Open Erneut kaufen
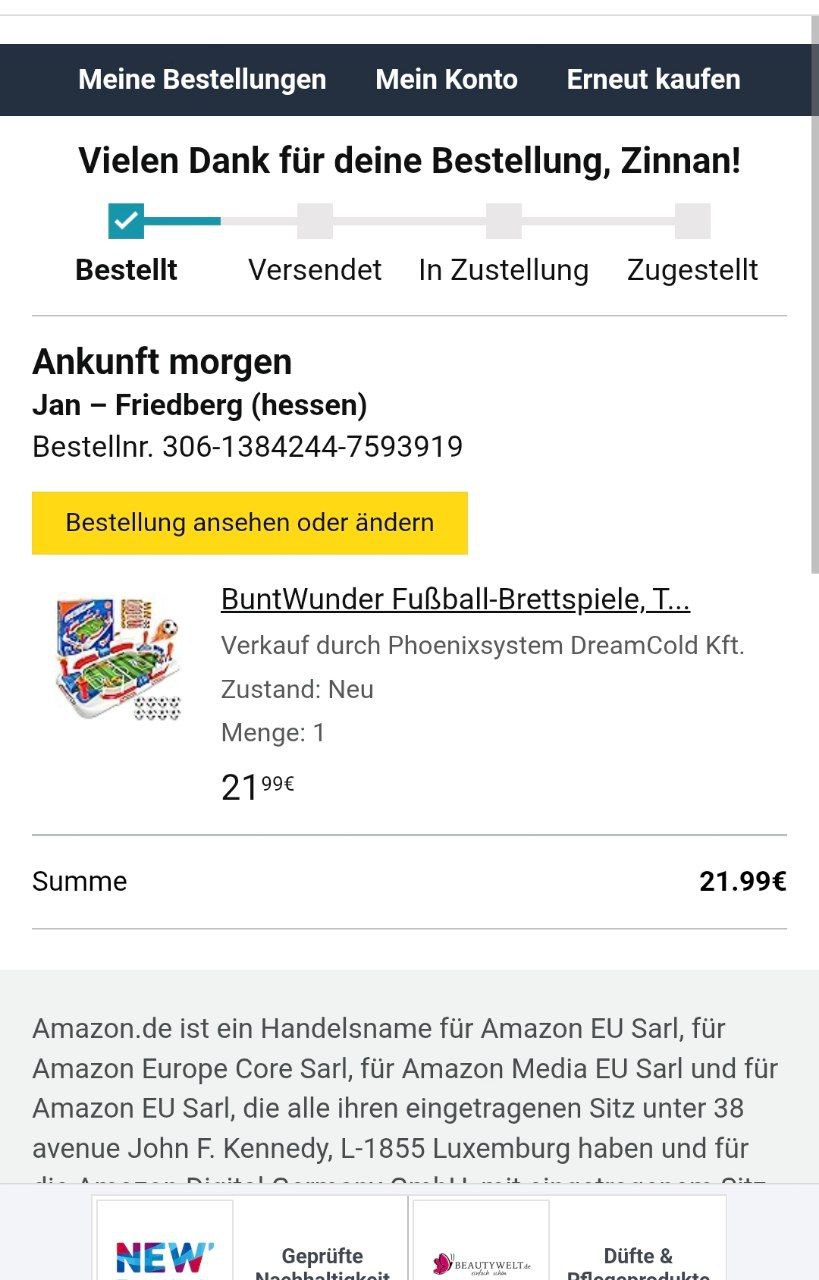Screen dimensions: 819x1280 (x=653, y=80)
